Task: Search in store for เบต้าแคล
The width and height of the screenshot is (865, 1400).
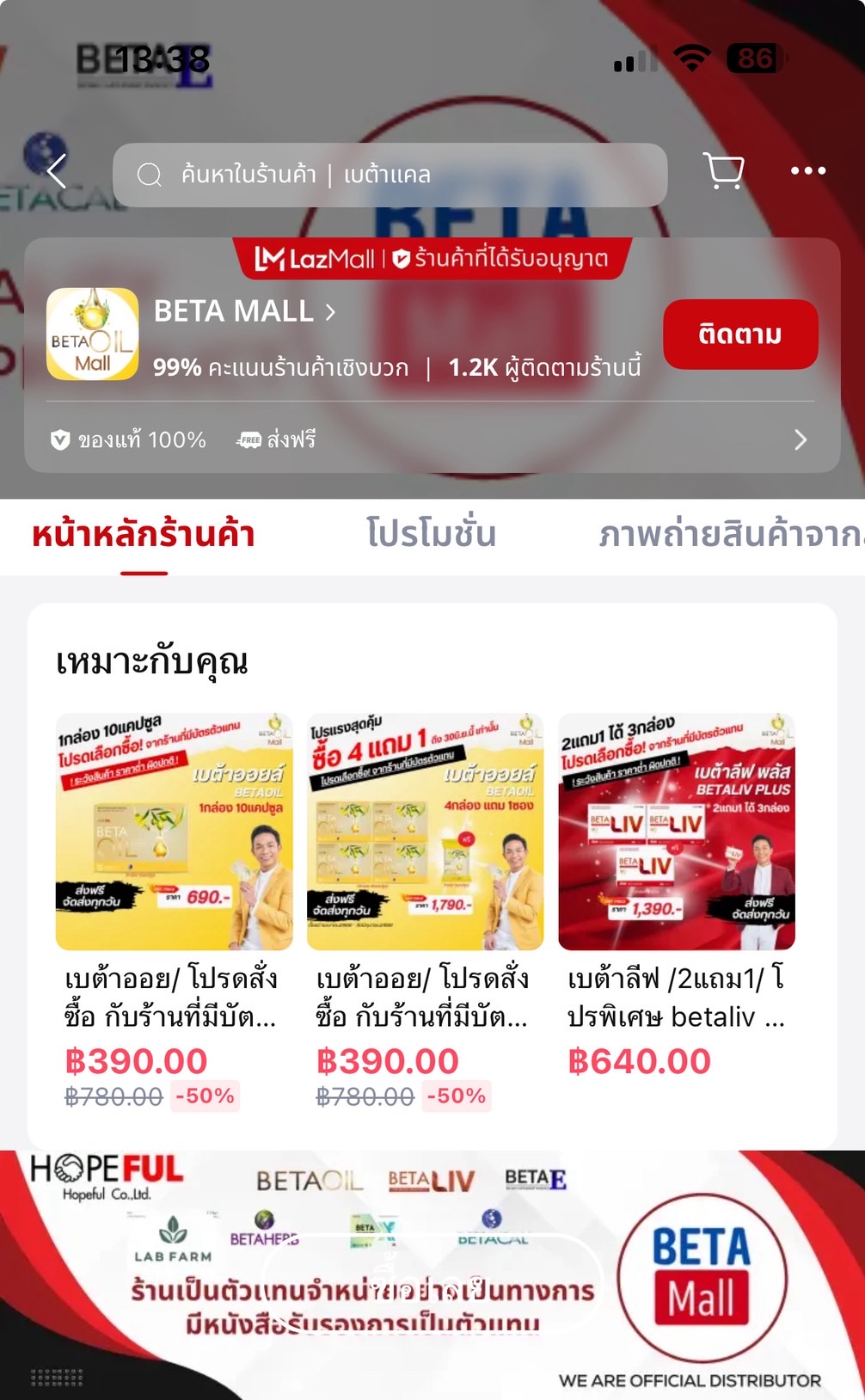Action: coord(390,175)
